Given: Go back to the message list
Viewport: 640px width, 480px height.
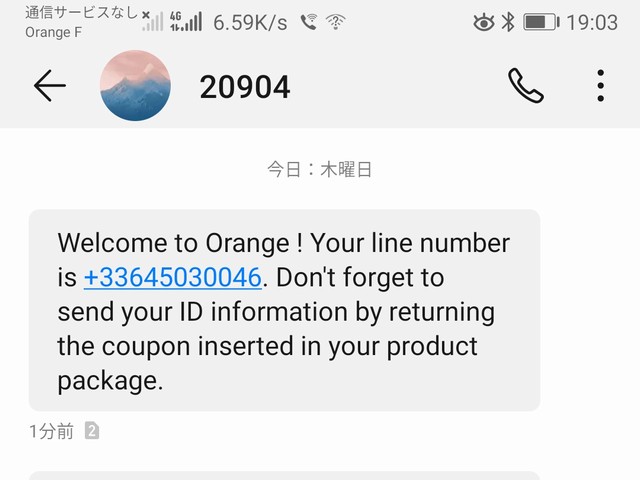Looking at the screenshot, I should [49, 86].
